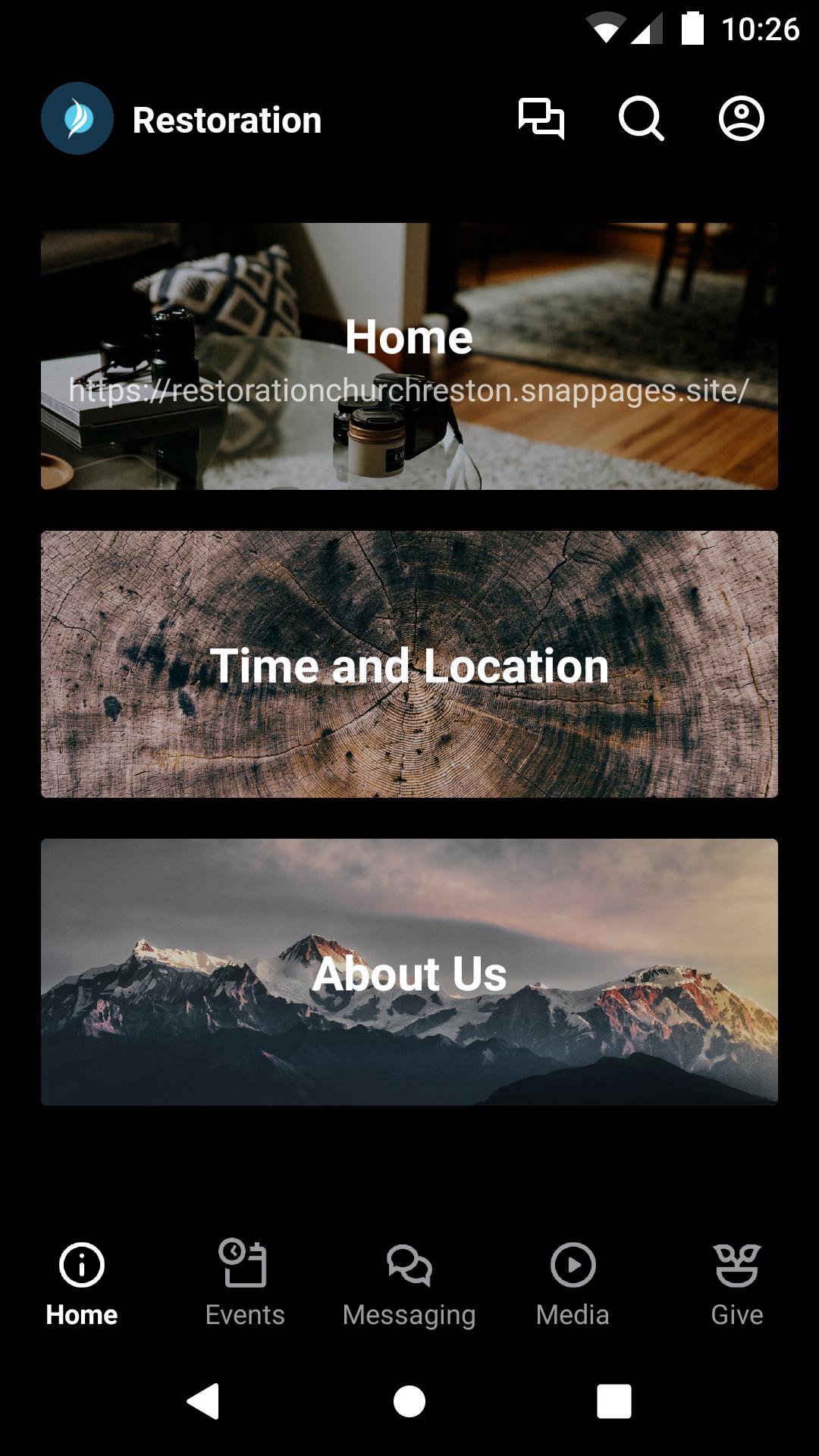The image size is (819, 1456).
Task: Open the Home website card
Action: 409,356
